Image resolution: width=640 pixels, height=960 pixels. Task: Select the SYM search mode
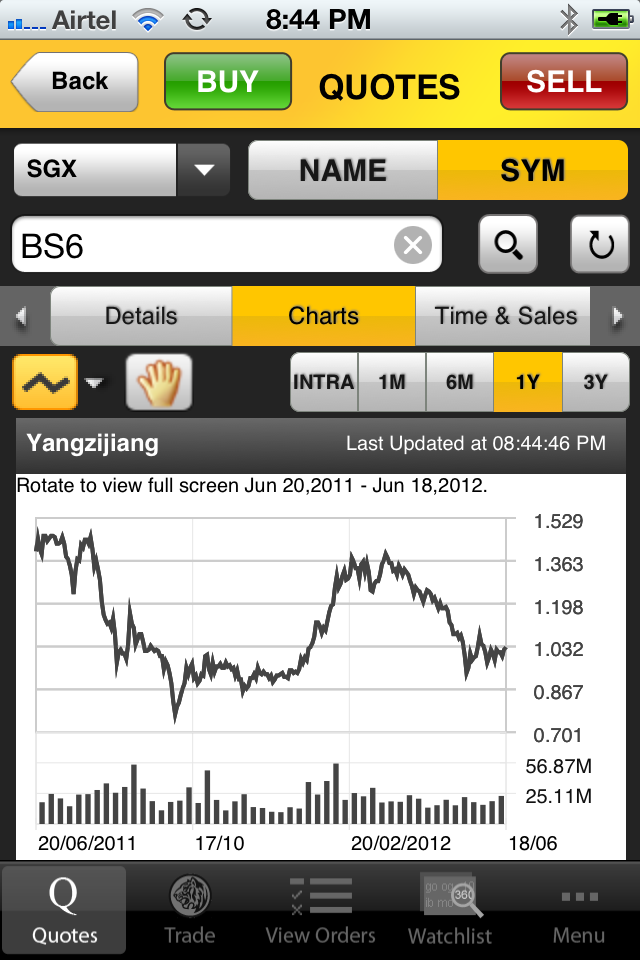point(532,170)
